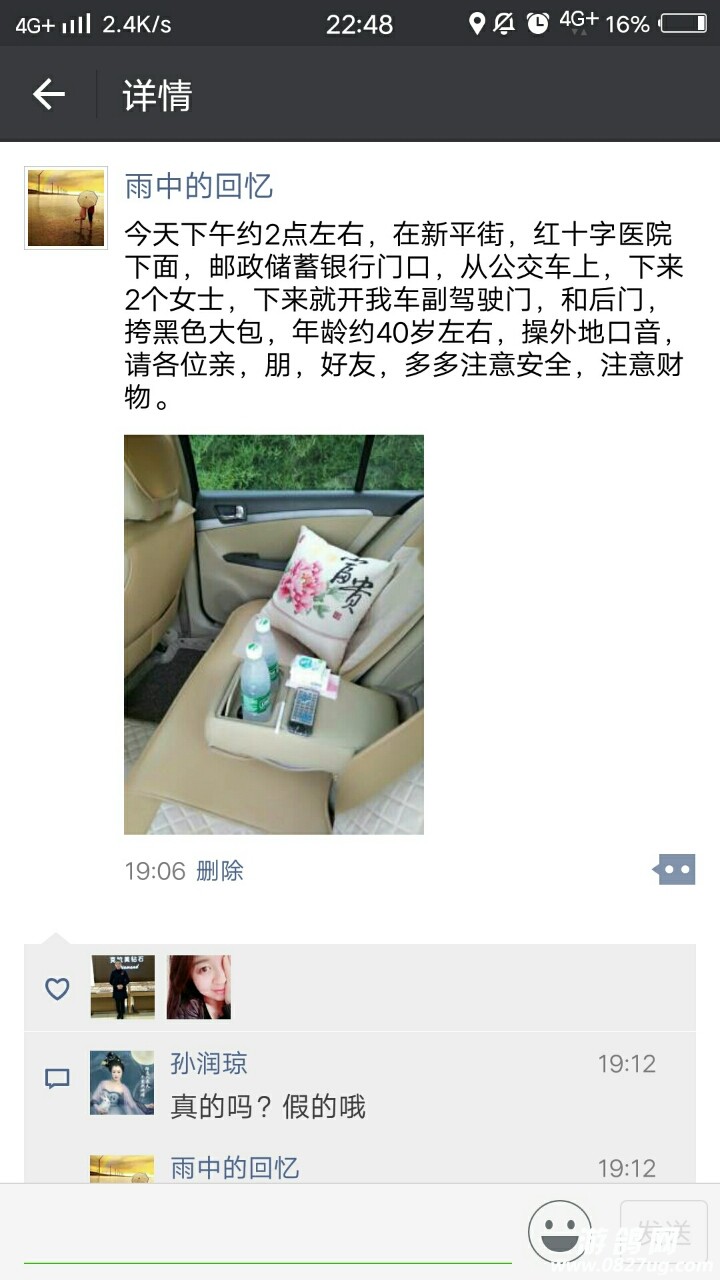Open the emoji picker
Viewport: 720px width, 1280px height.
pyautogui.click(x=559, y=1232)
